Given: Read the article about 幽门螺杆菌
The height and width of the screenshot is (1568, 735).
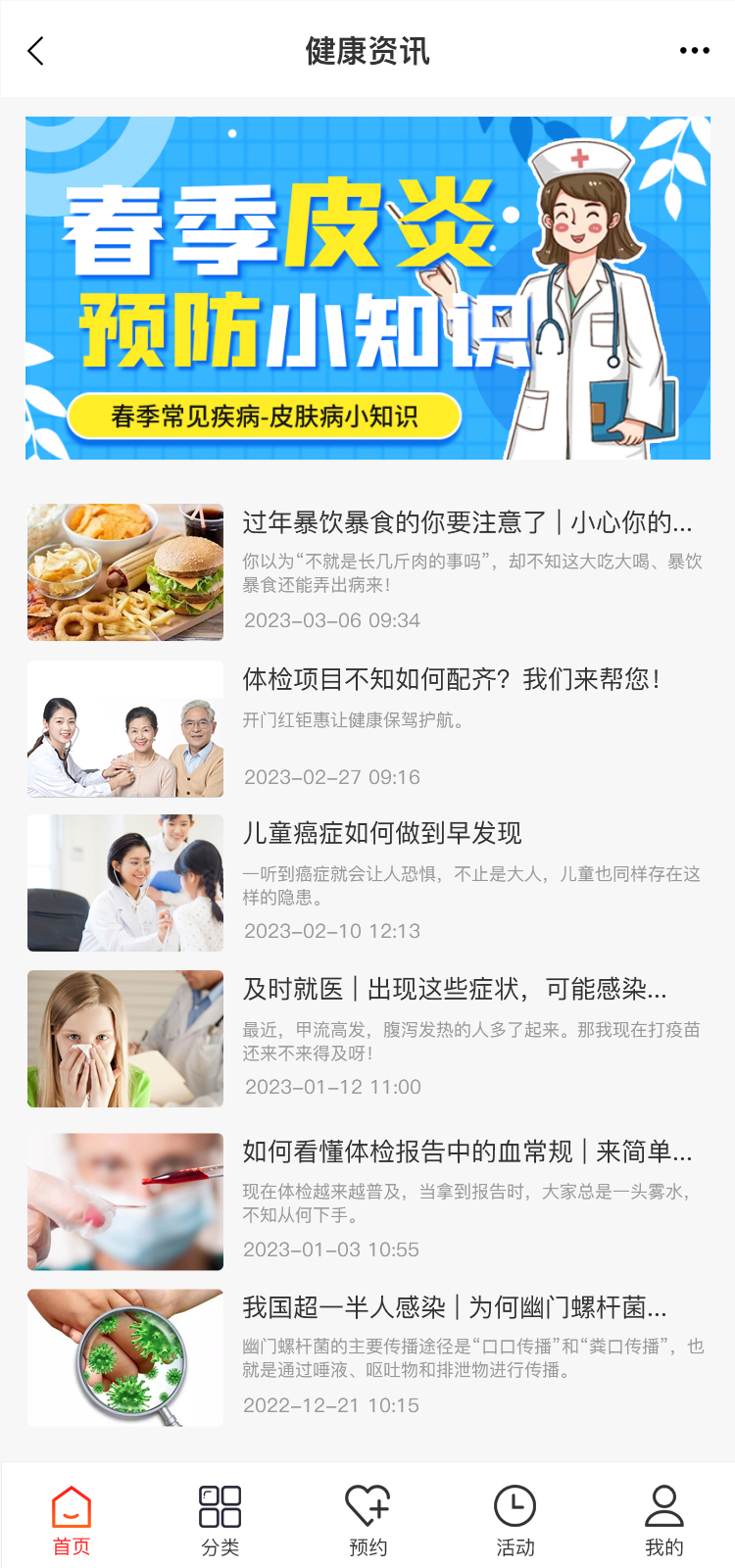Looking at the screenshot, I should coord(455,1307).
